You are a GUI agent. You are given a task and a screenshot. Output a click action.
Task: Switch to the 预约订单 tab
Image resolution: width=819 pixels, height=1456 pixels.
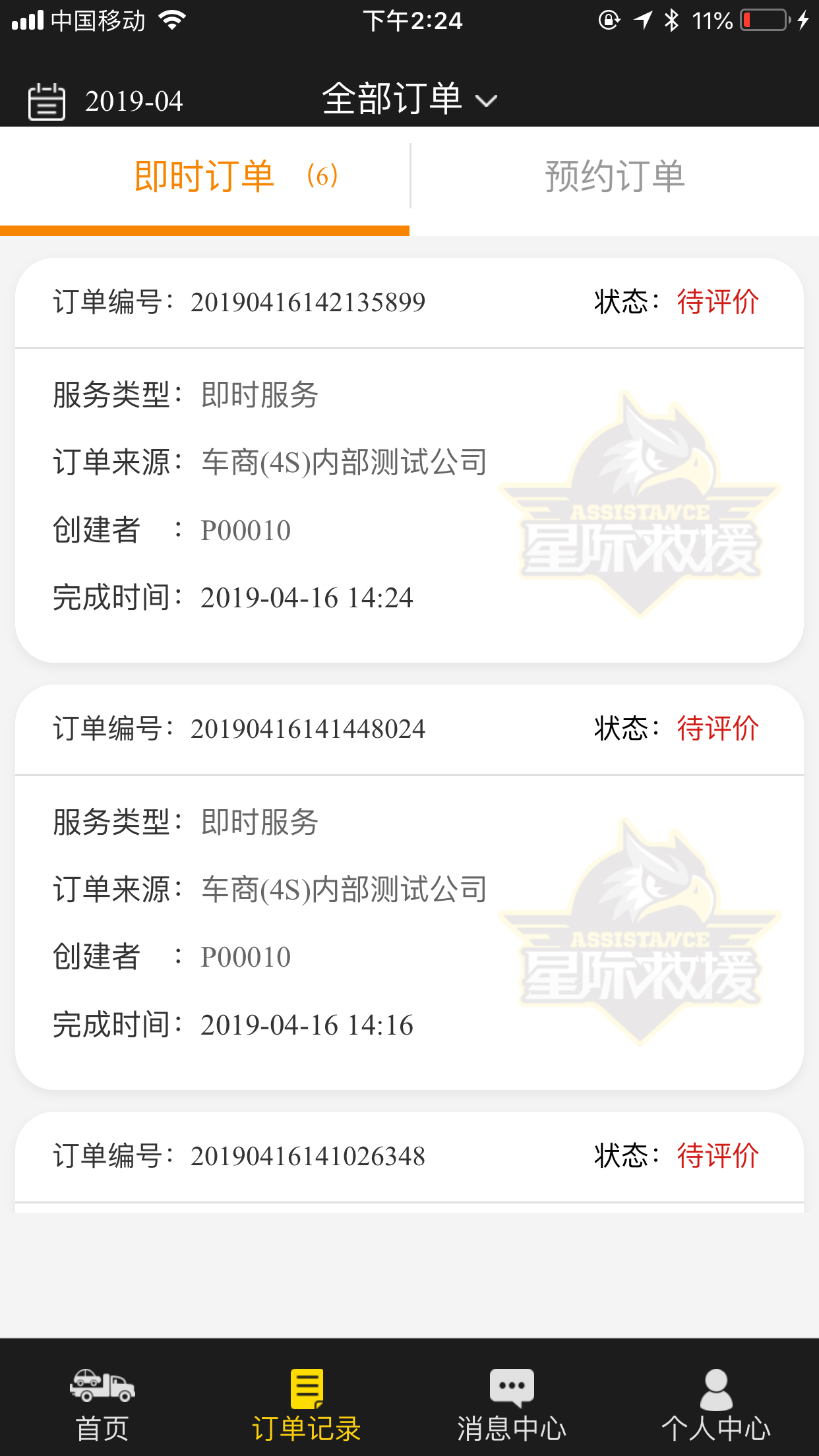(615, 177)
